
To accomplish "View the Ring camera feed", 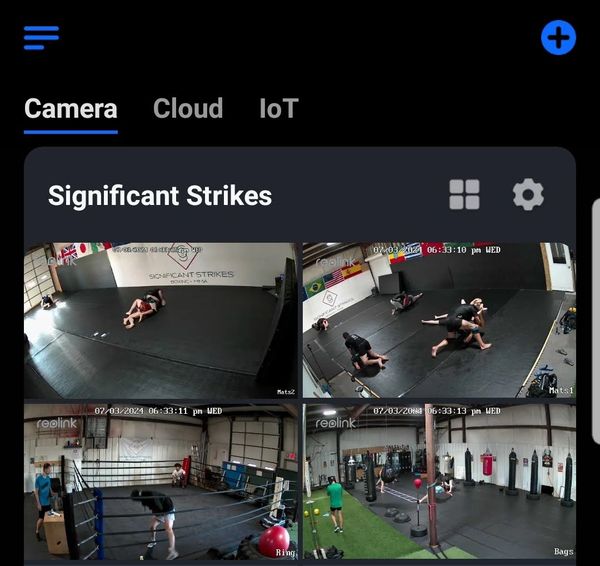I will [161, 481].
